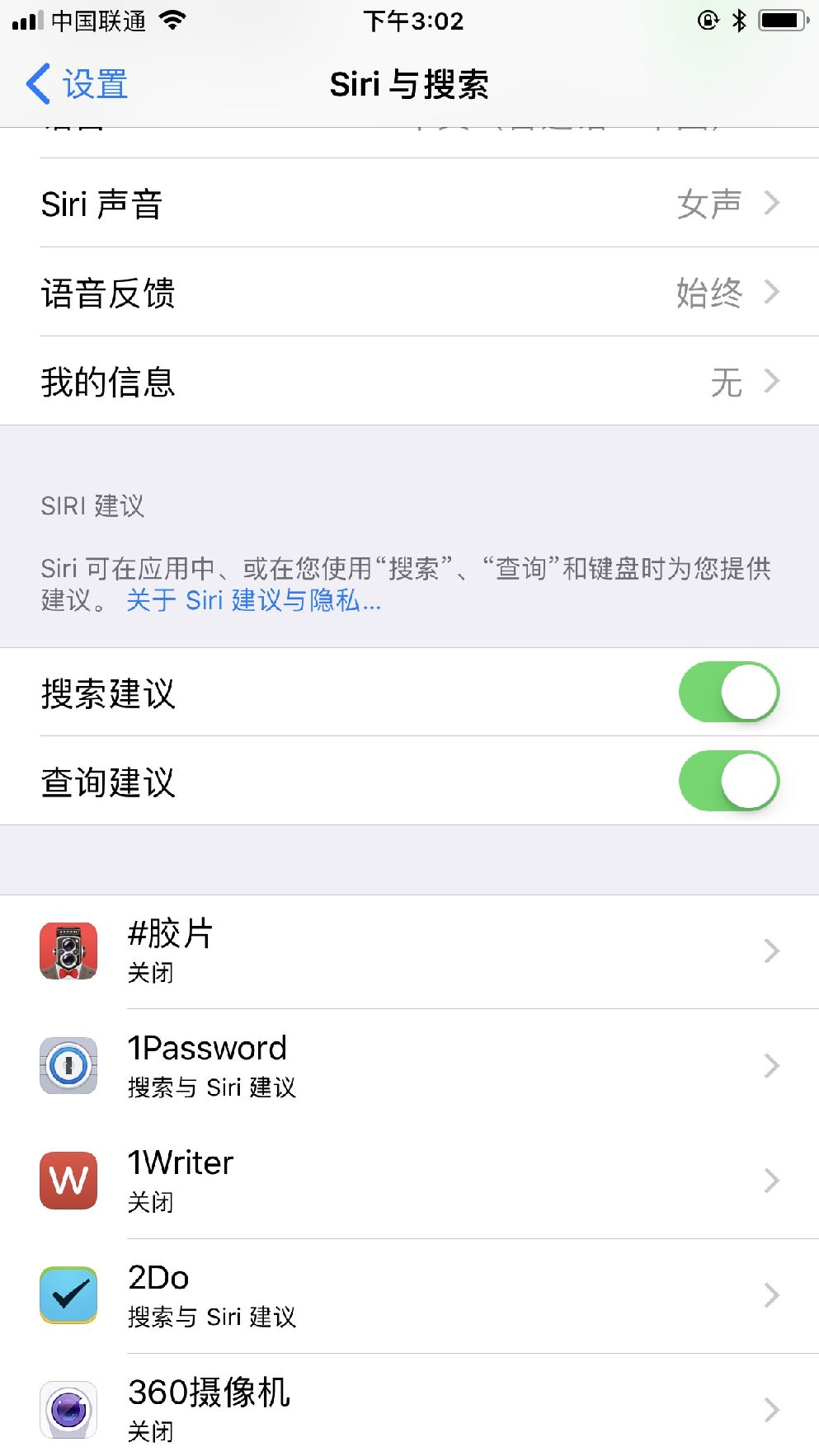
Task: Open the 1Password app icon
Action: click(x=68, y=1065)
